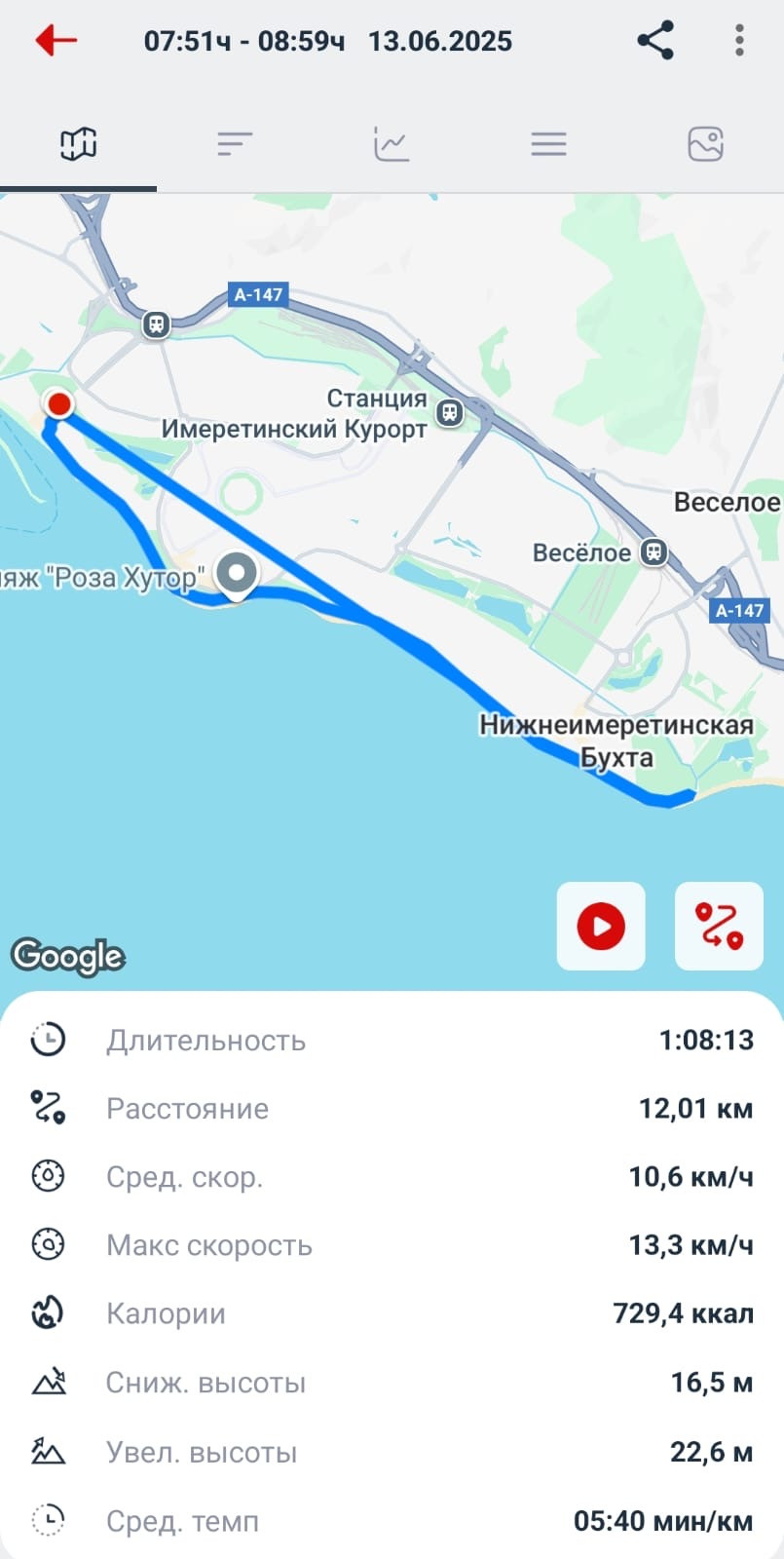Switch to the map tab
The image size is (784, 1559).
coord(79,144)
